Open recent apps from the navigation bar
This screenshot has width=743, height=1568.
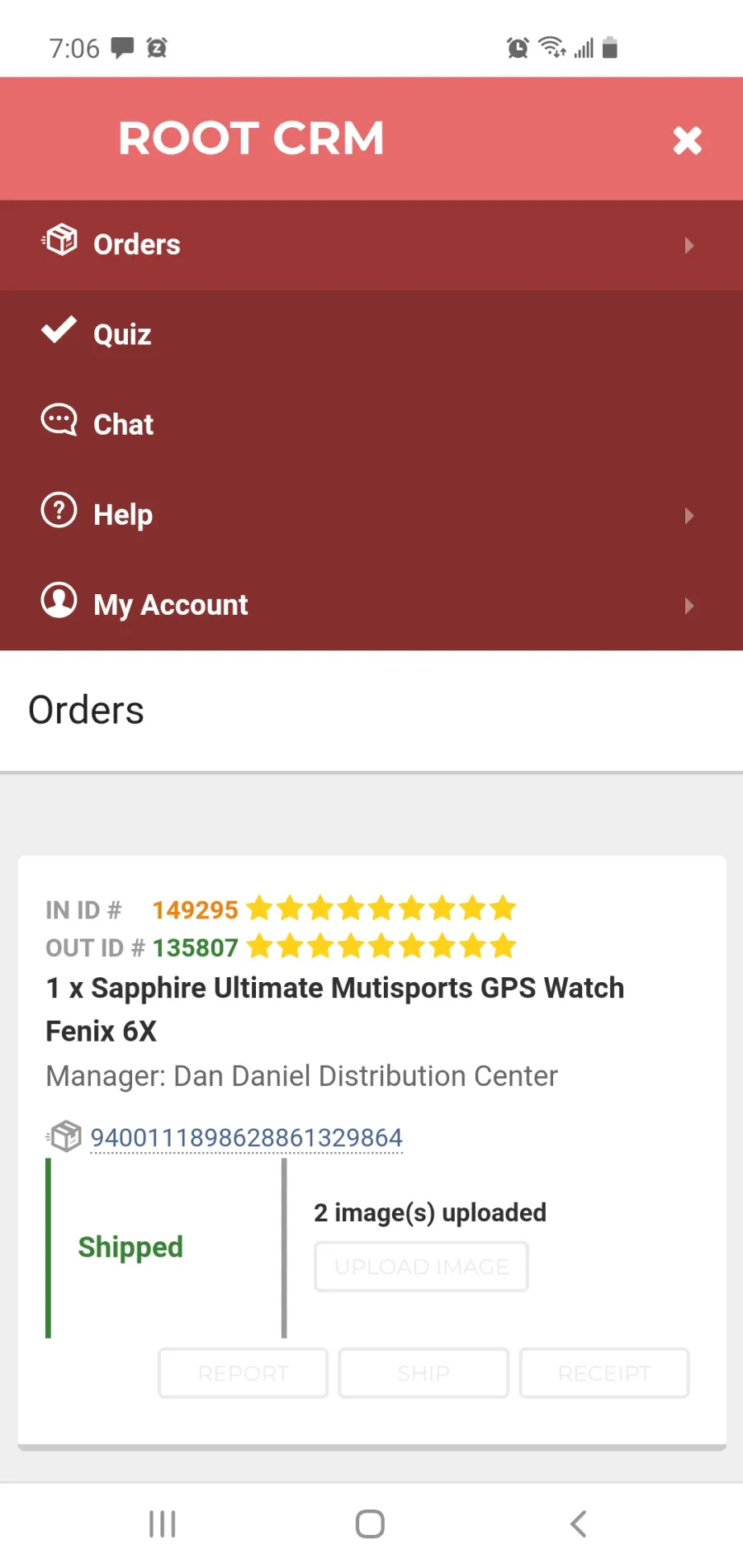pyautogui.click(x=163, y=1524)
